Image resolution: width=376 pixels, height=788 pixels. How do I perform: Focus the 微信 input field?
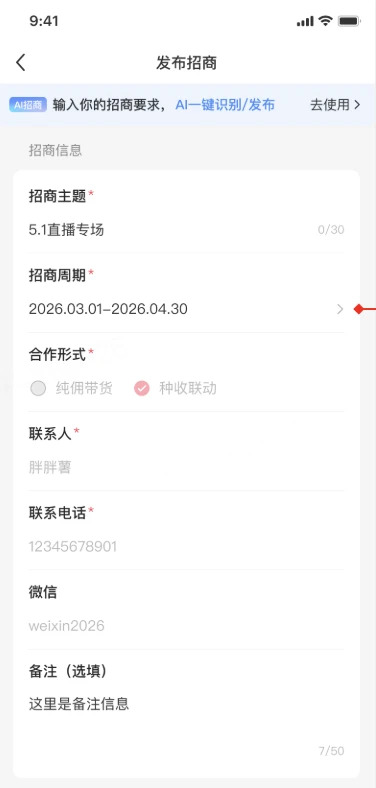pyautogui.click(x=186, y=626)
